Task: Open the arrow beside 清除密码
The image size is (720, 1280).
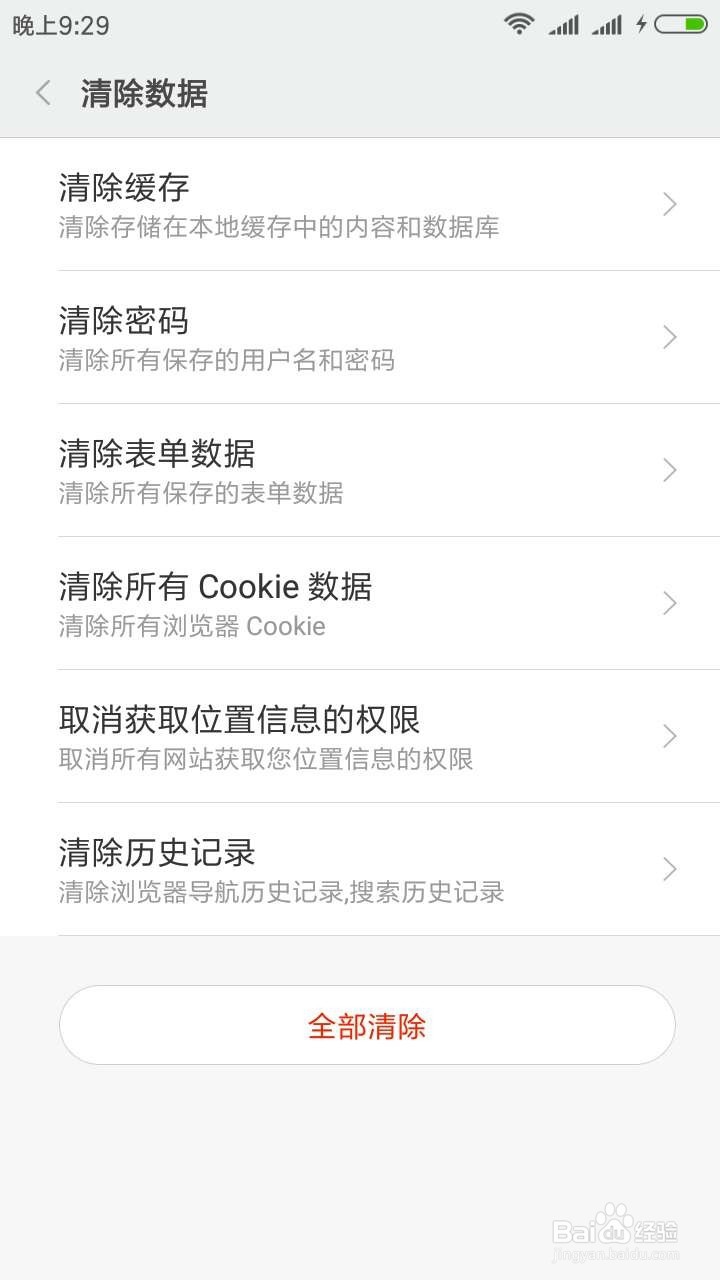Action: pyautogui.click(x=669, y=337)
